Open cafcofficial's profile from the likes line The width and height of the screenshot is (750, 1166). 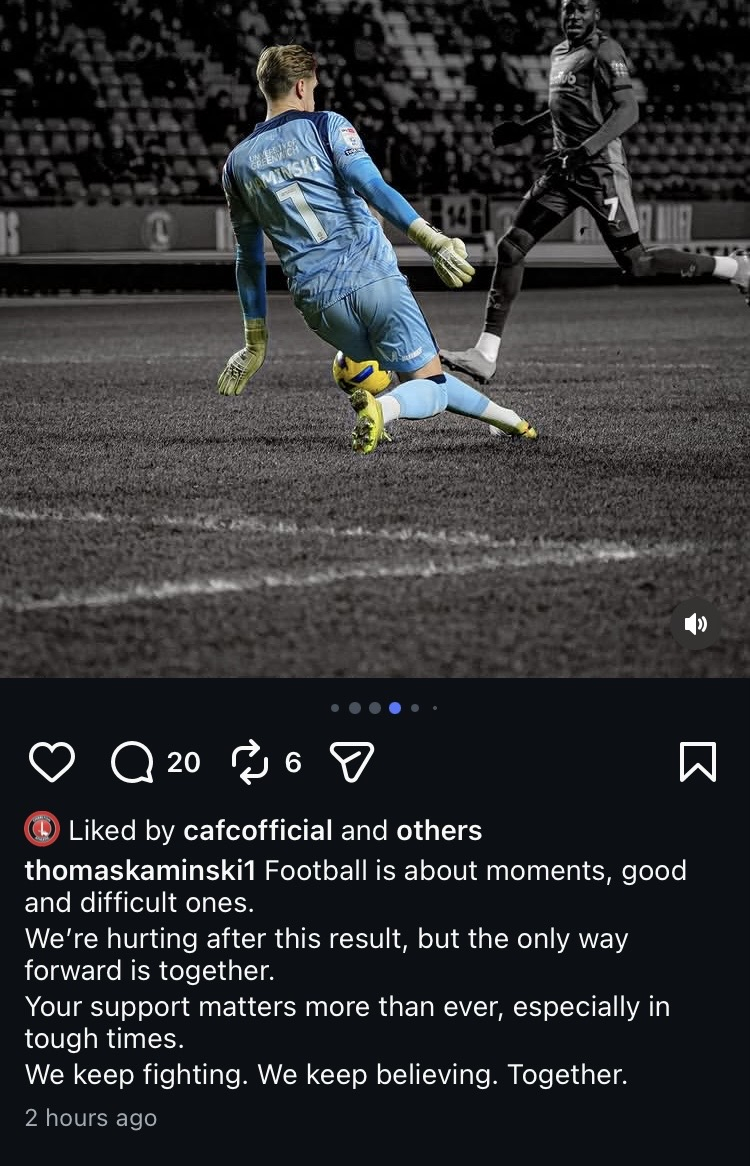[x=257, y=830]
